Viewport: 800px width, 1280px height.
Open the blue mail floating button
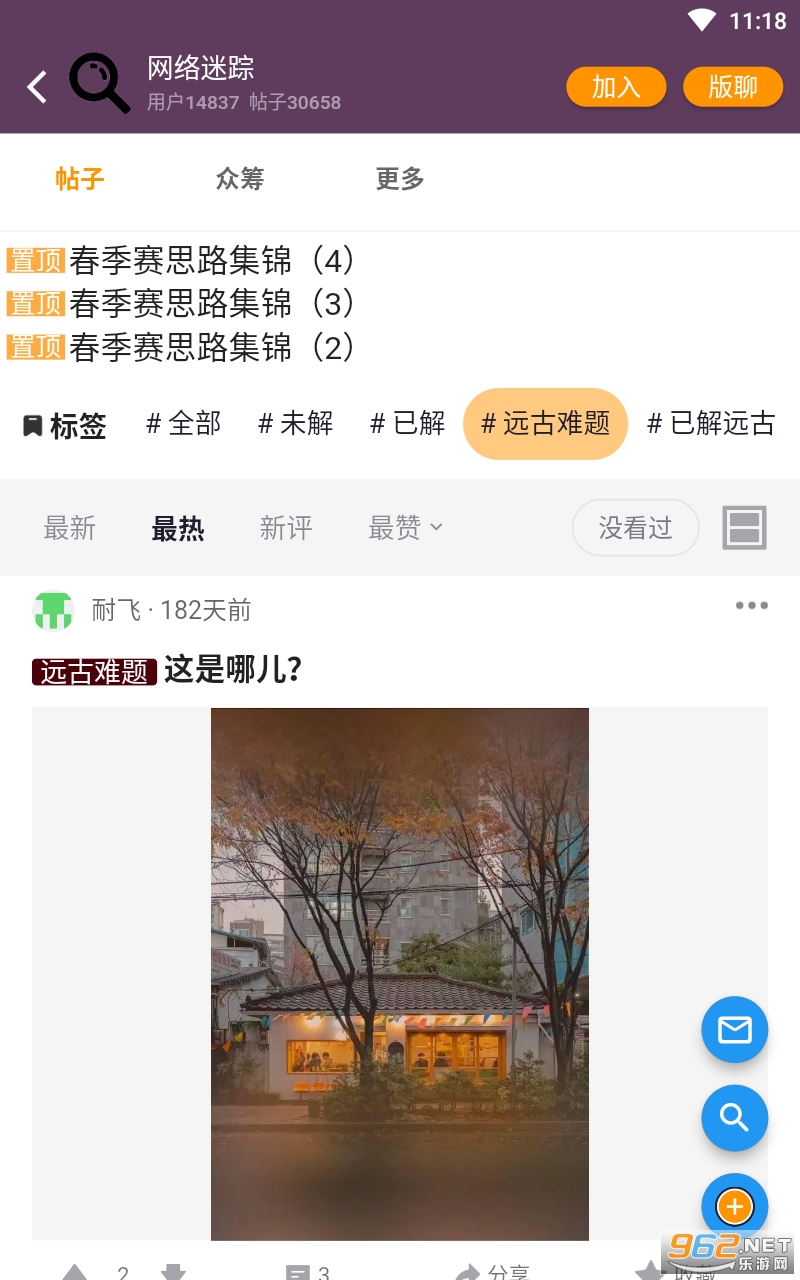pyautogui.click(x=735, y=1030)
